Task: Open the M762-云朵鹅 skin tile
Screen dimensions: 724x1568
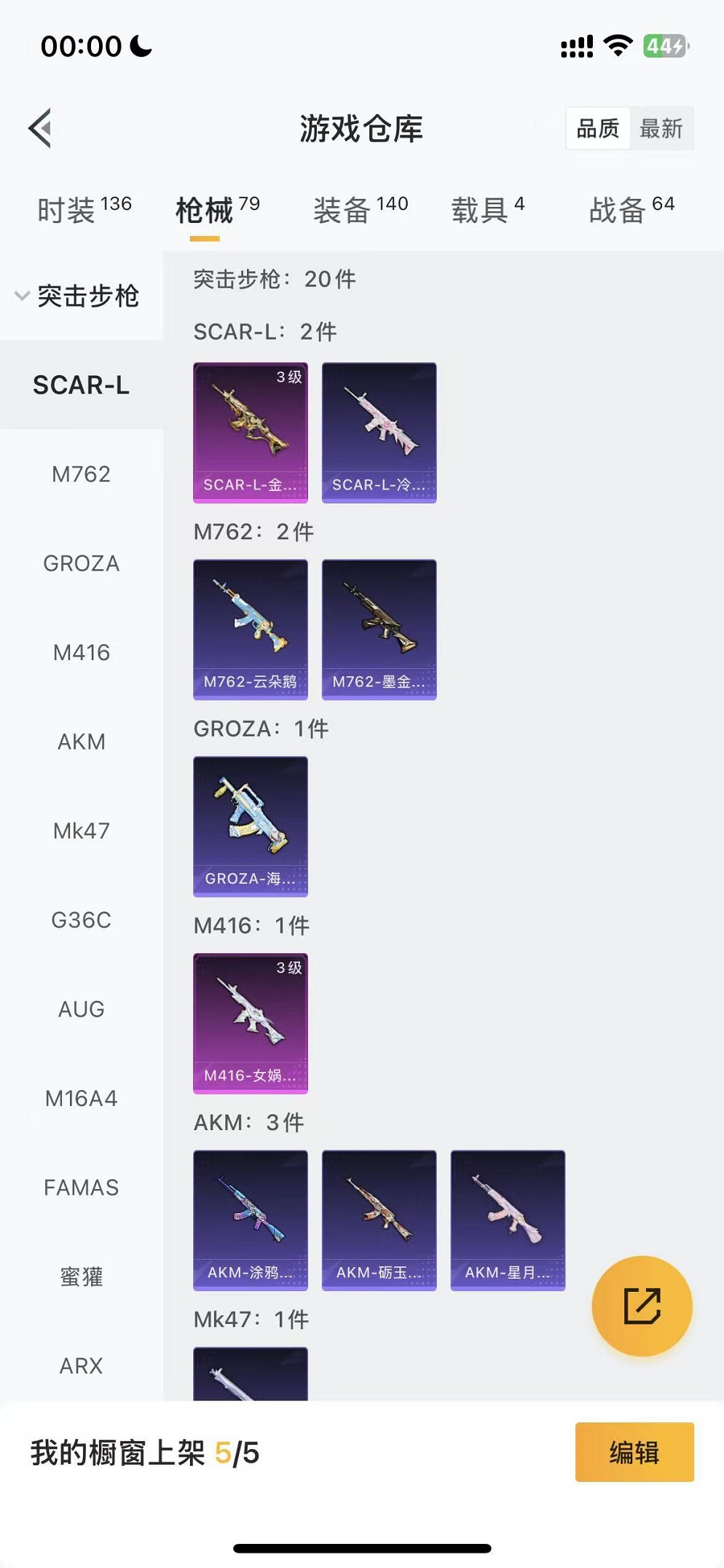Action: [250, 630]
